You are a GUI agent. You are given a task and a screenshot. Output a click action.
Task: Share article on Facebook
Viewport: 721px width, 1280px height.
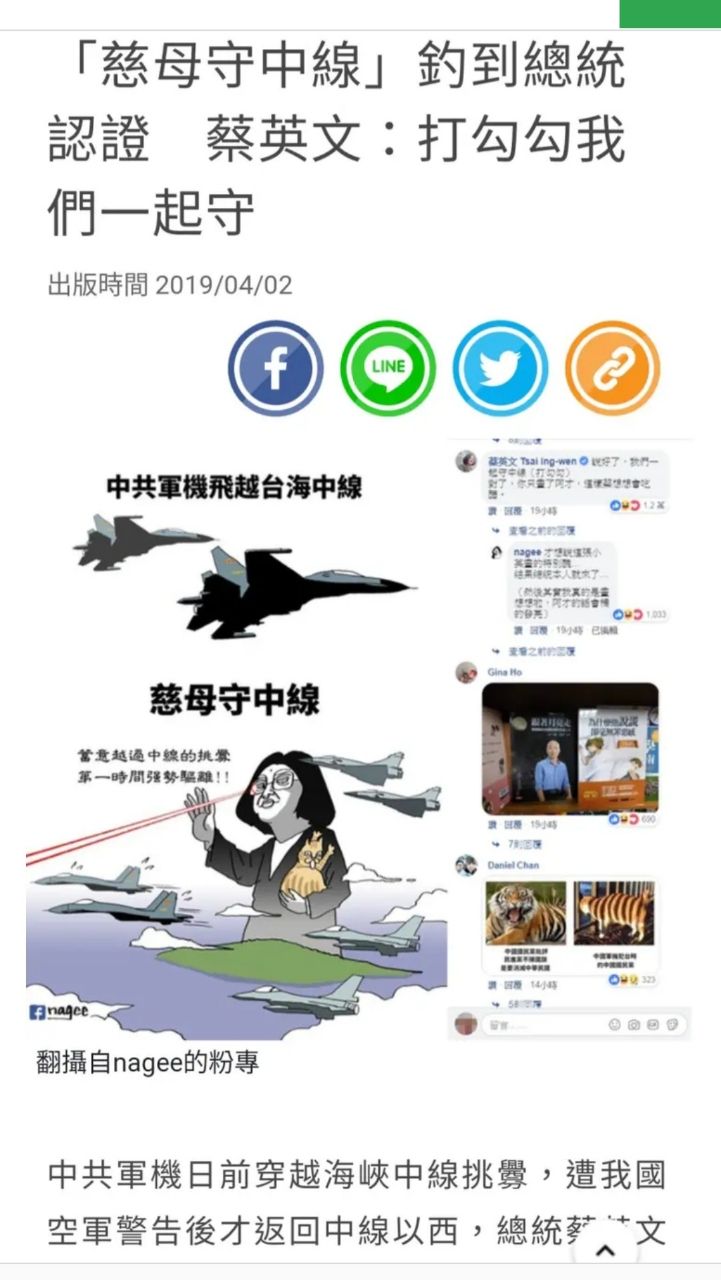(275, 368)
